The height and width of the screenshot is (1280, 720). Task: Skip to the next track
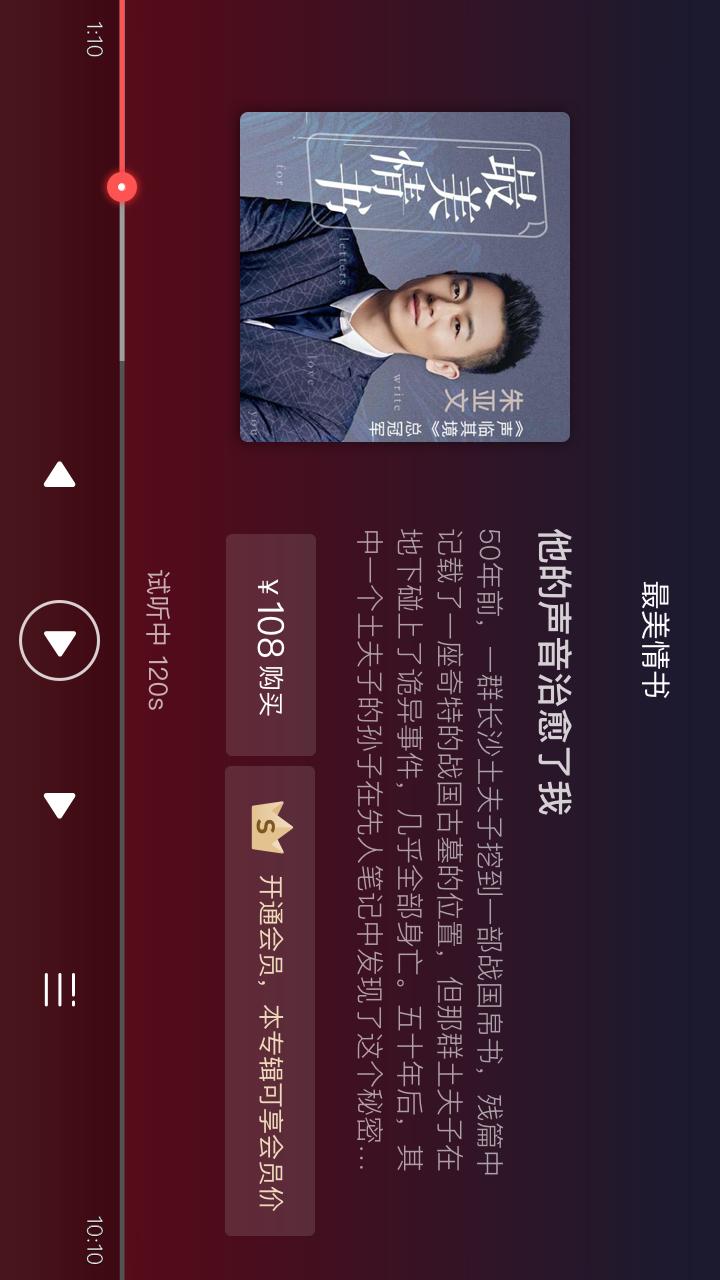[60, 805]
